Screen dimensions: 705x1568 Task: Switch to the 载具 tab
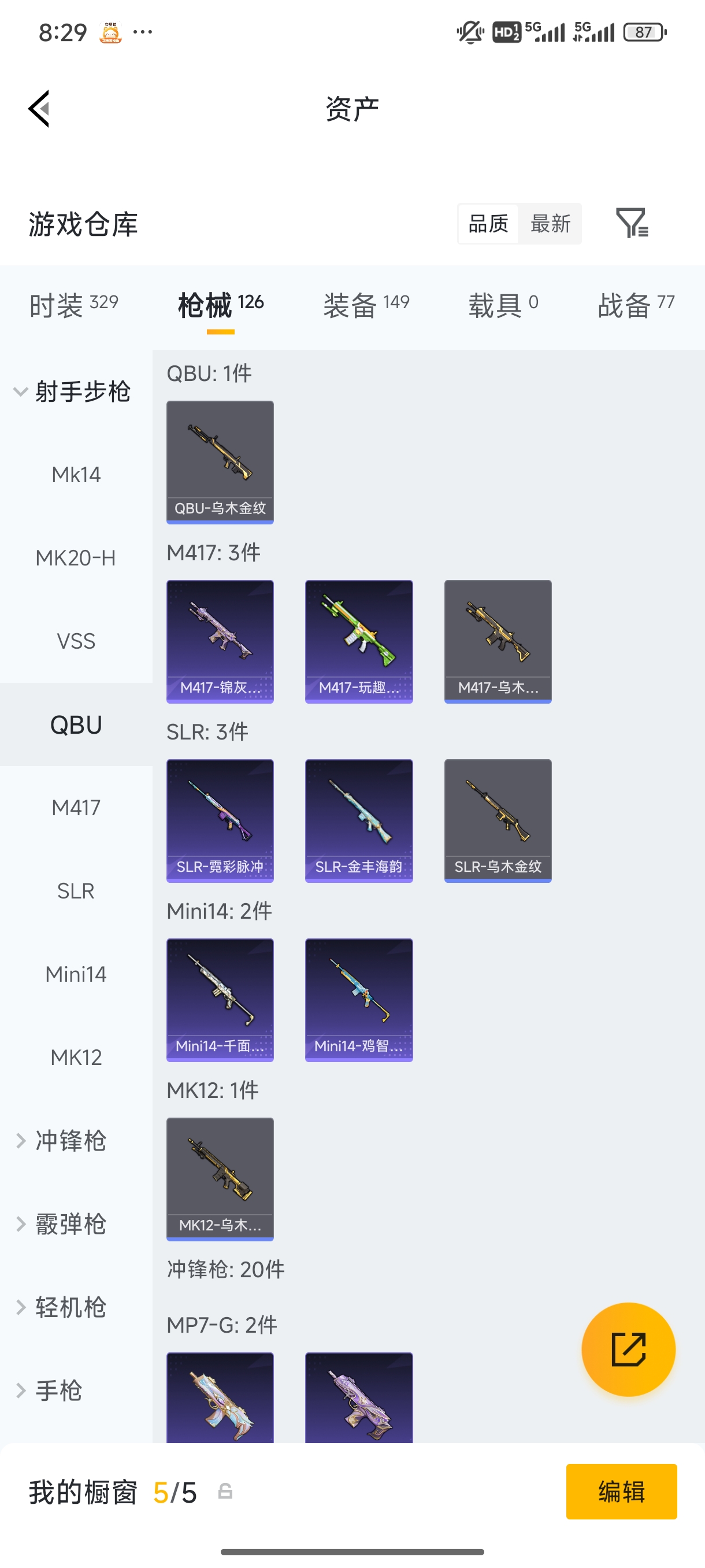coord(503,305)
